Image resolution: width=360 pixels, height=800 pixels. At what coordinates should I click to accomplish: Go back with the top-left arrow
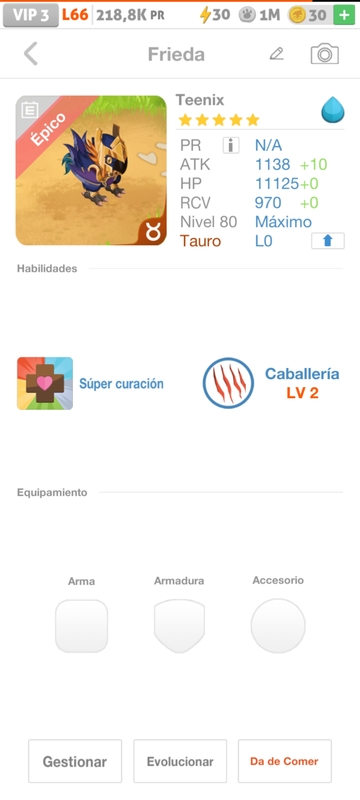click(x=31, y=54)
